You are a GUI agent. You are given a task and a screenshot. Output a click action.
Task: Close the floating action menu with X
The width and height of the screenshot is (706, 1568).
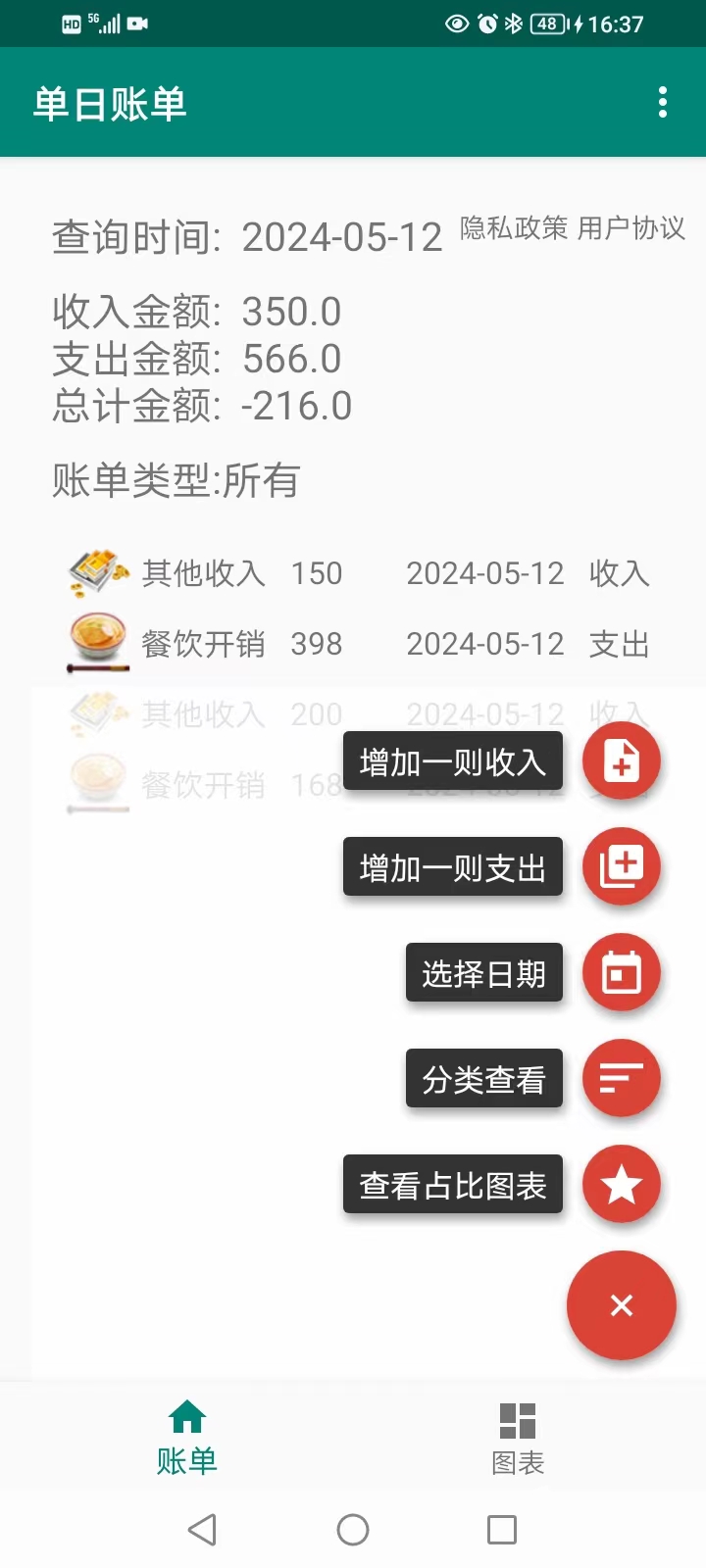(622, 1306)
